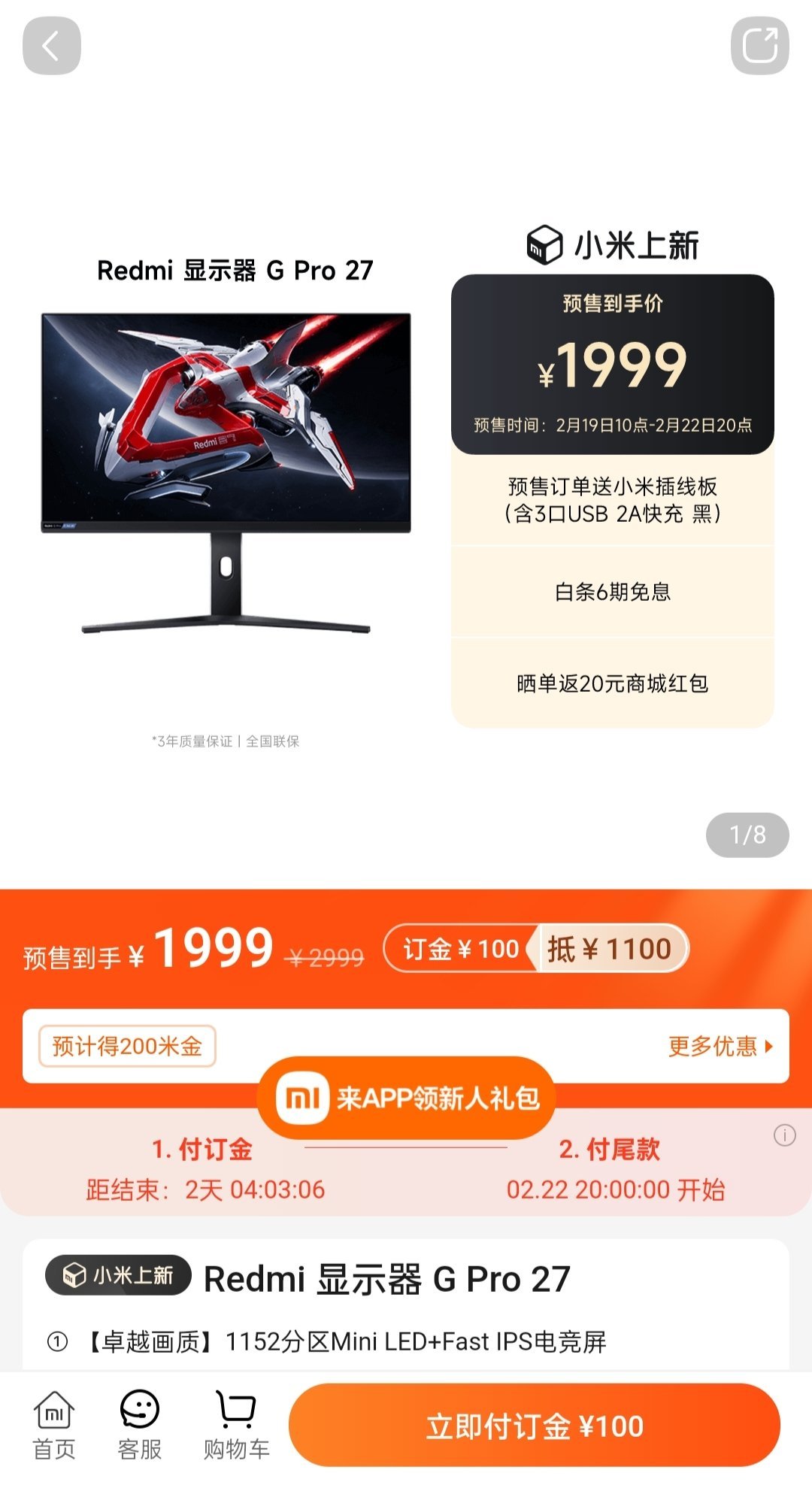The image size is (812, 1485).
Task: Go back using the top-left arrow
Action: (51, 46)
